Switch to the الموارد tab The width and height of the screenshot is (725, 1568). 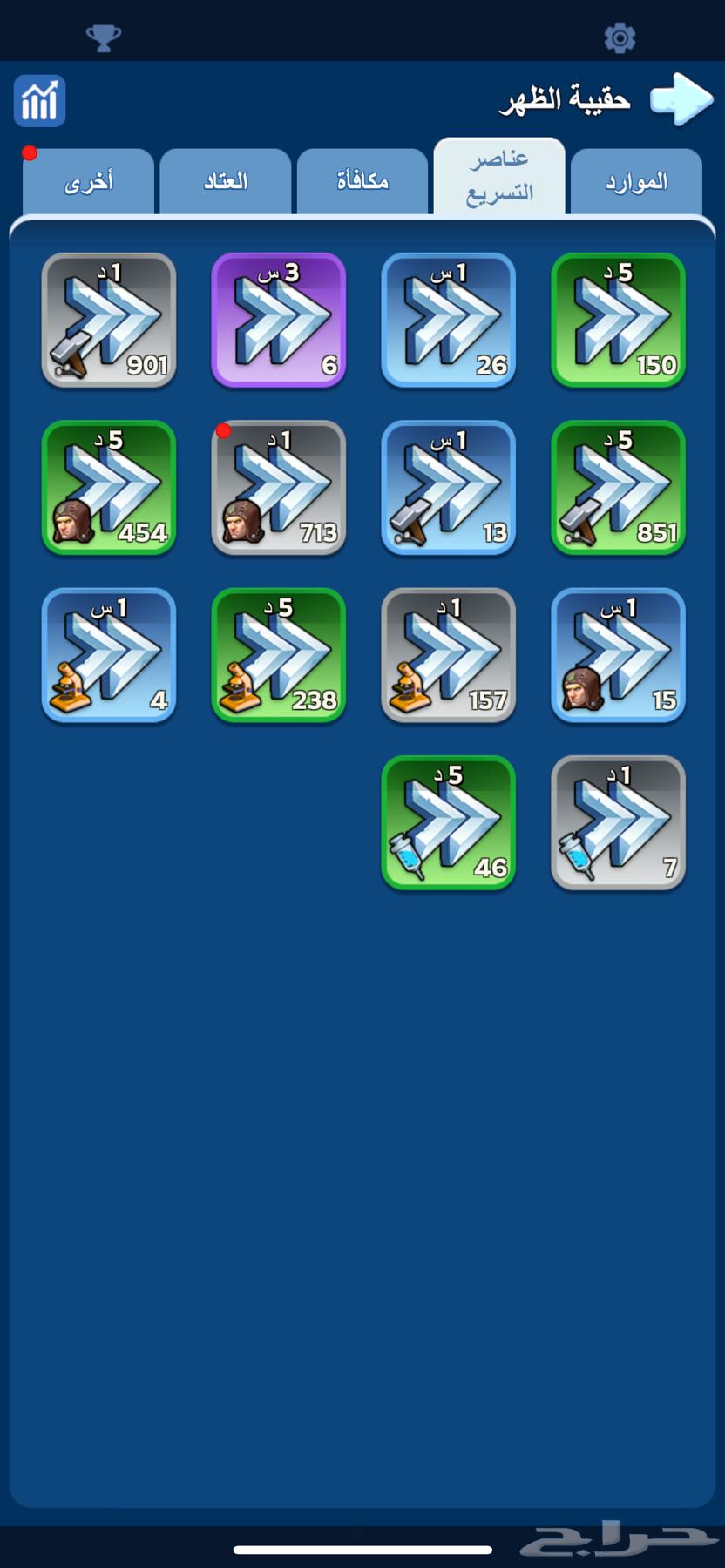(x=636, y=182)
